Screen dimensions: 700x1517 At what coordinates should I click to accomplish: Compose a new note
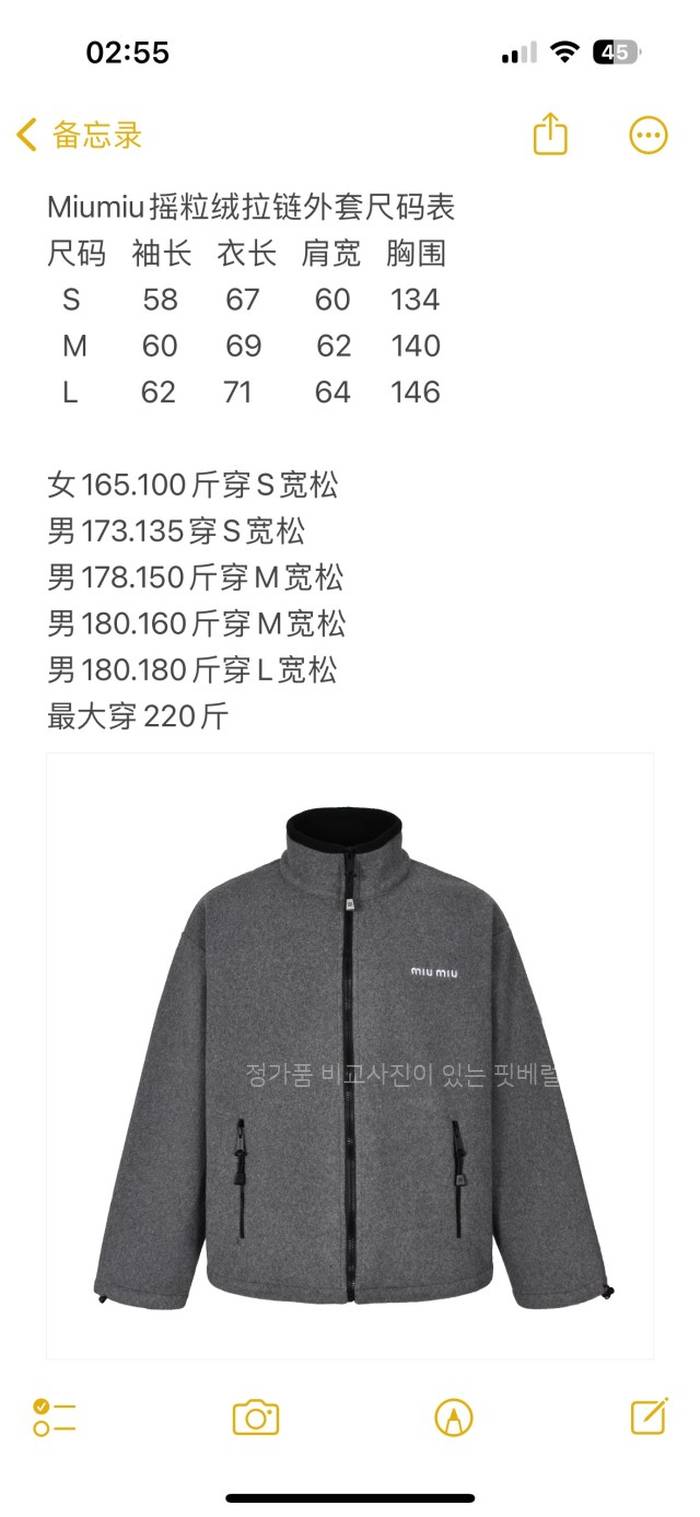(x=649, y=1416)
